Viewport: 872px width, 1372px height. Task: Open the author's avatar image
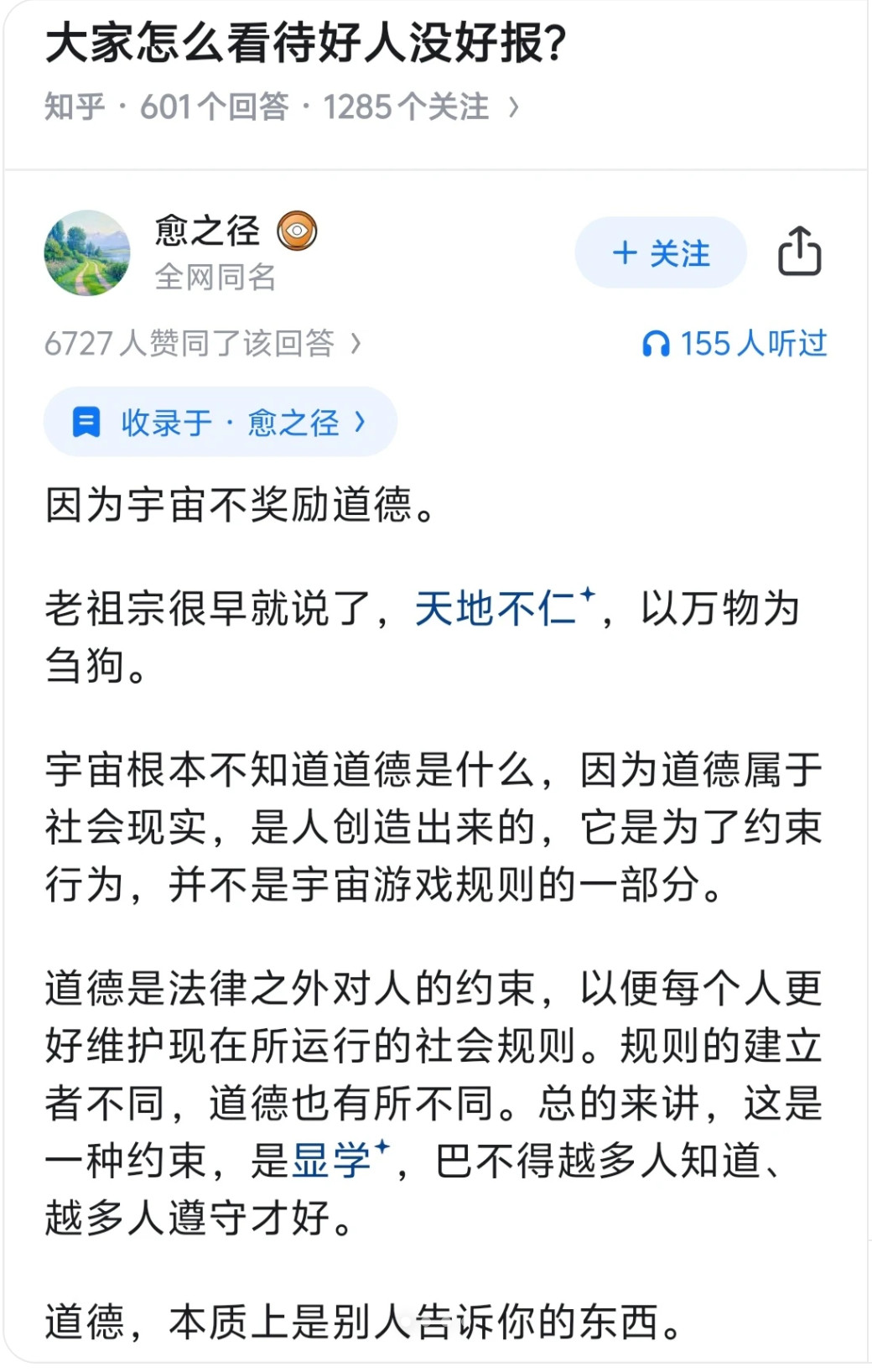click(x=90, y=252)
